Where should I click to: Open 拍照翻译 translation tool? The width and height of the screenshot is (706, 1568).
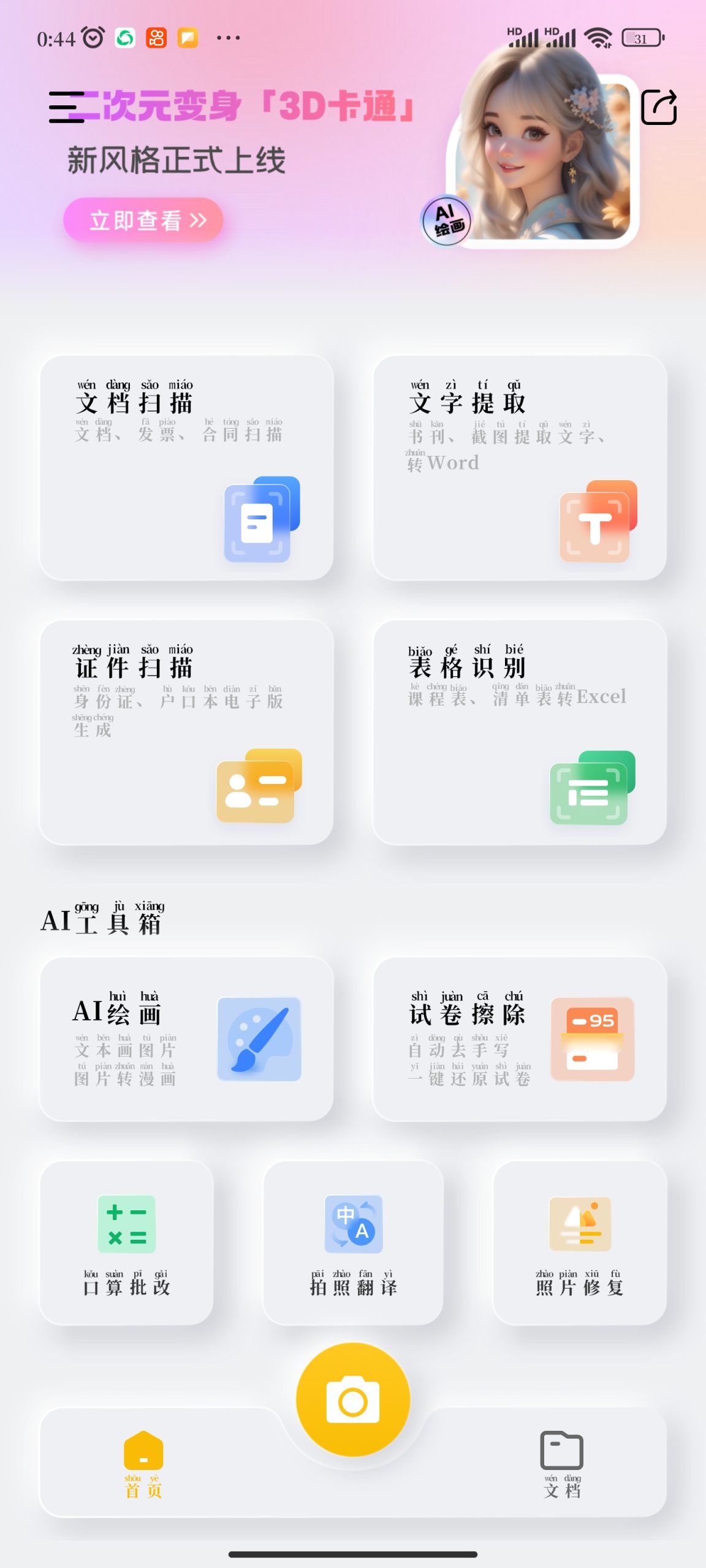tap(353, 1242)
